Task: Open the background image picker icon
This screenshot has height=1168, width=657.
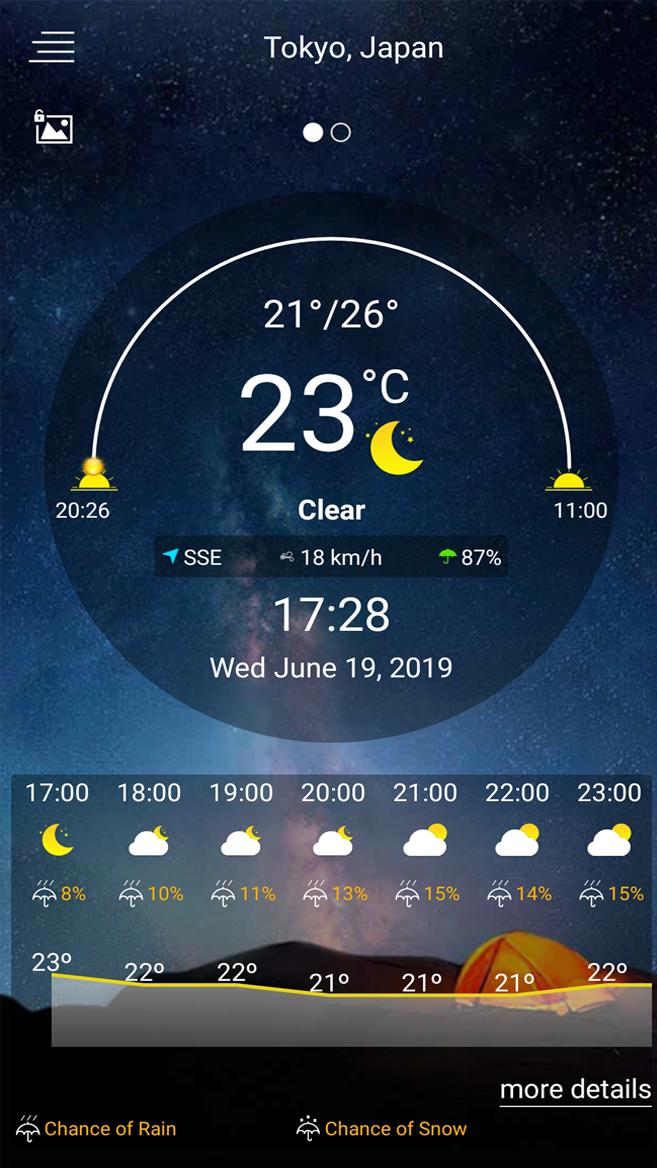Action: point(54,128)
